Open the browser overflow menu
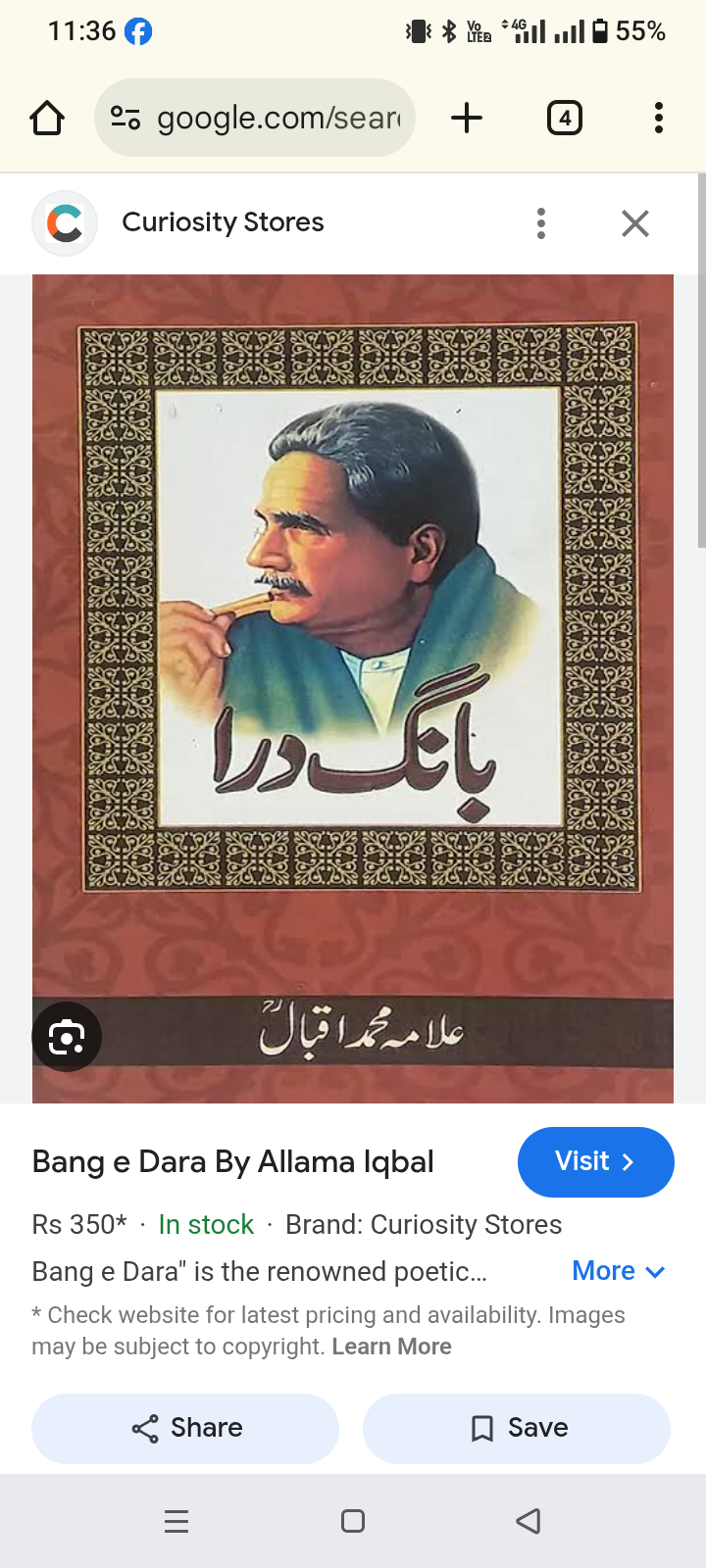 659,118
